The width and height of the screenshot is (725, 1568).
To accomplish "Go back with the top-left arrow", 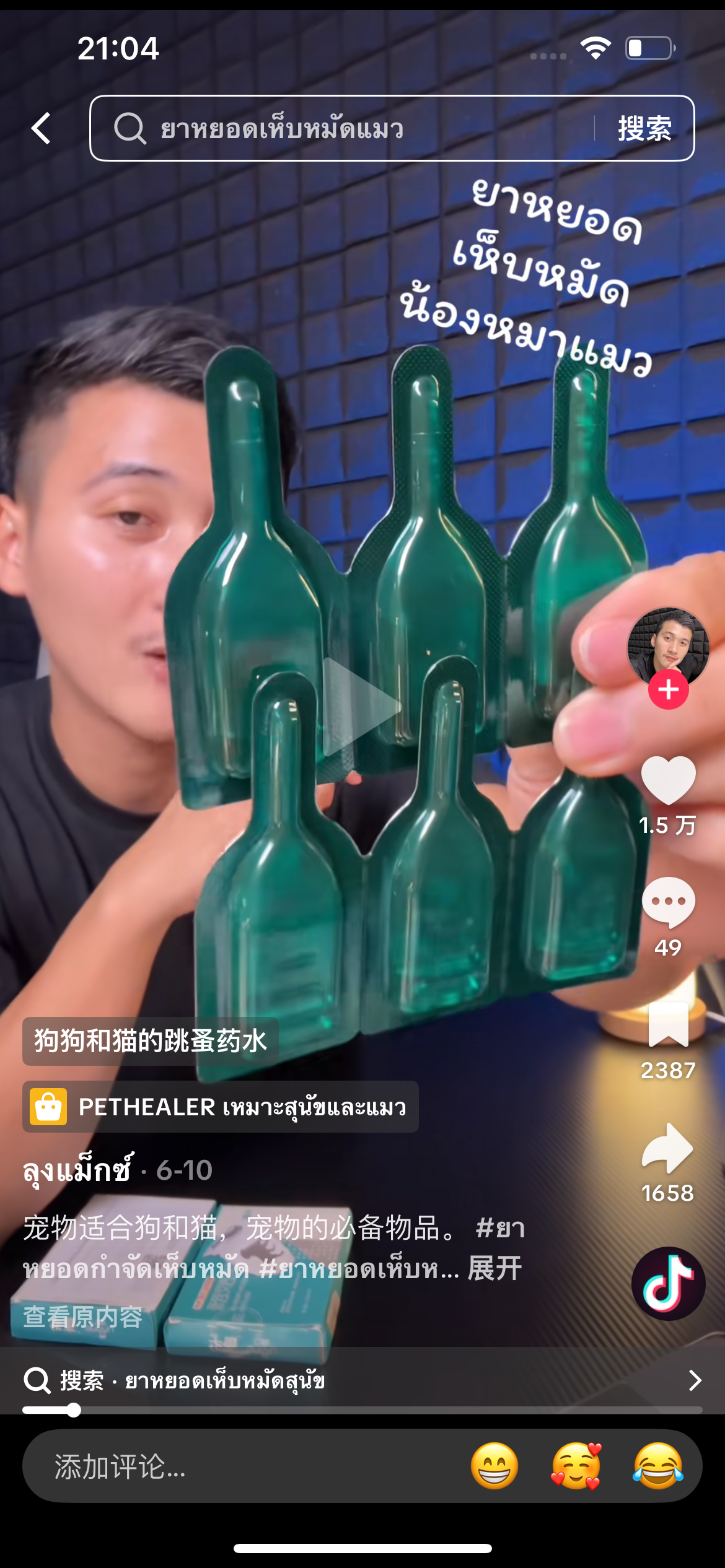I will [x=41, y=128].
